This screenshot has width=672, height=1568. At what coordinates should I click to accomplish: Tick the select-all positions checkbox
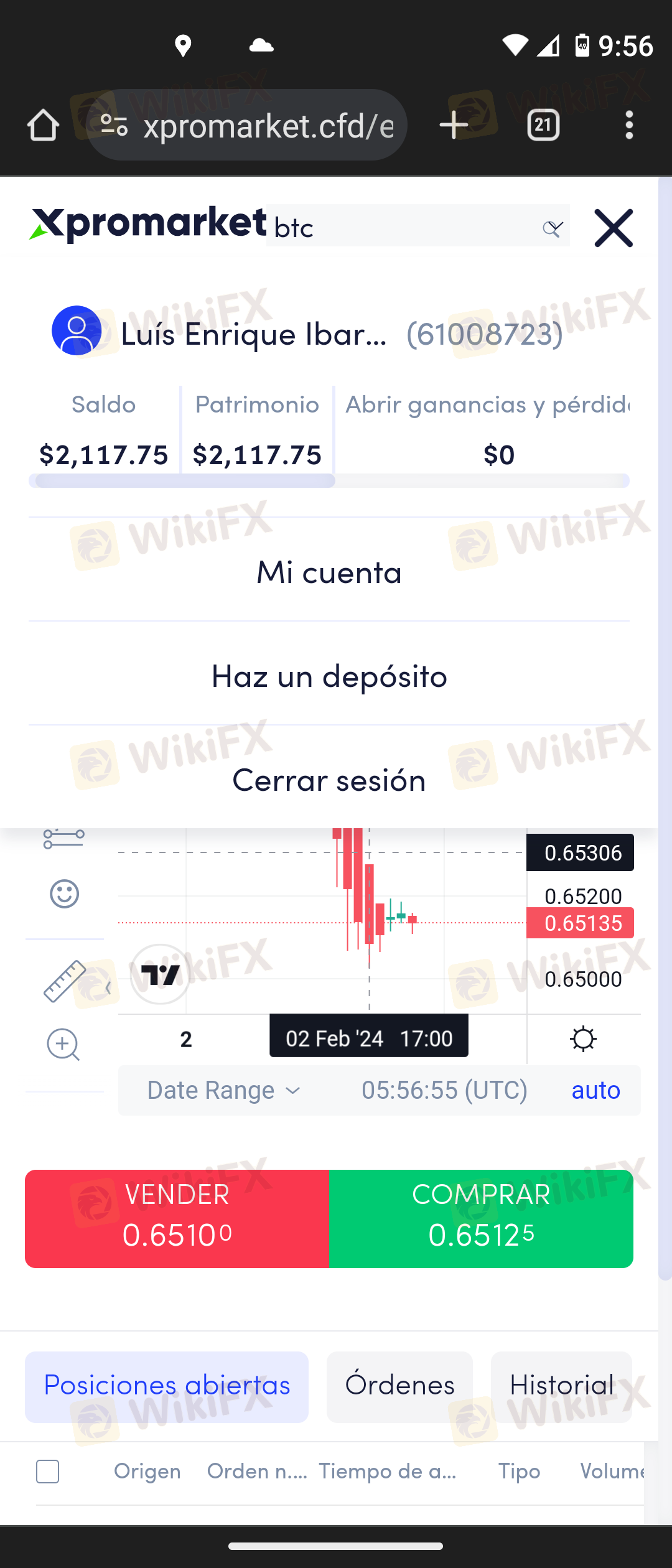(48, 1472)
